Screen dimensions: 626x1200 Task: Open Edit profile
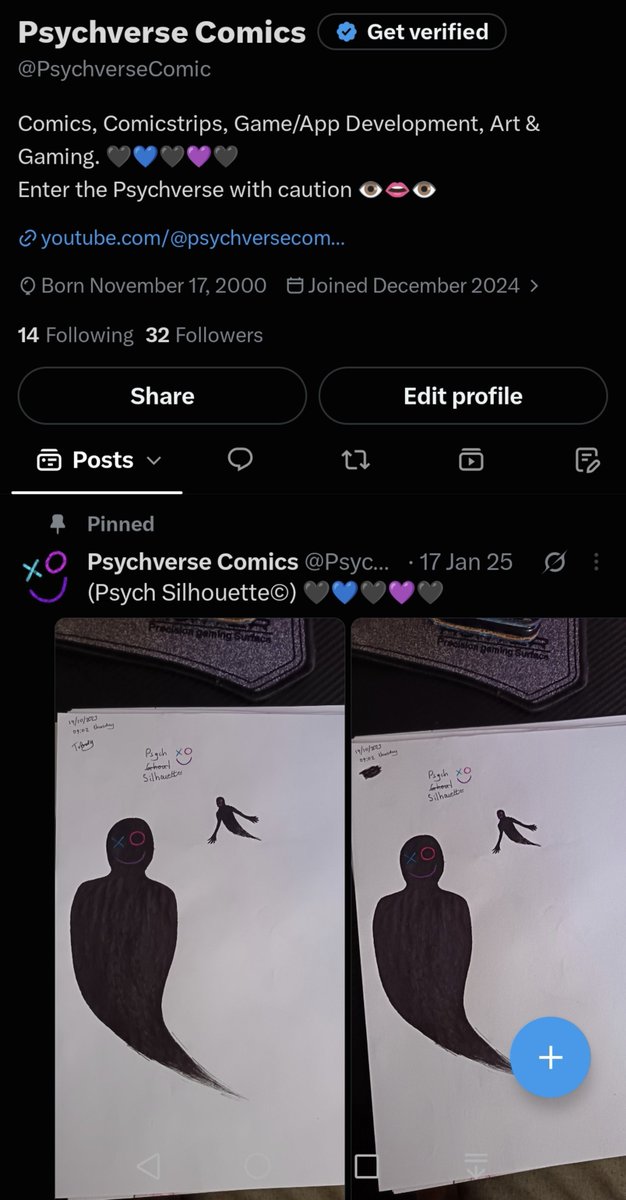(x=463, y=396)
